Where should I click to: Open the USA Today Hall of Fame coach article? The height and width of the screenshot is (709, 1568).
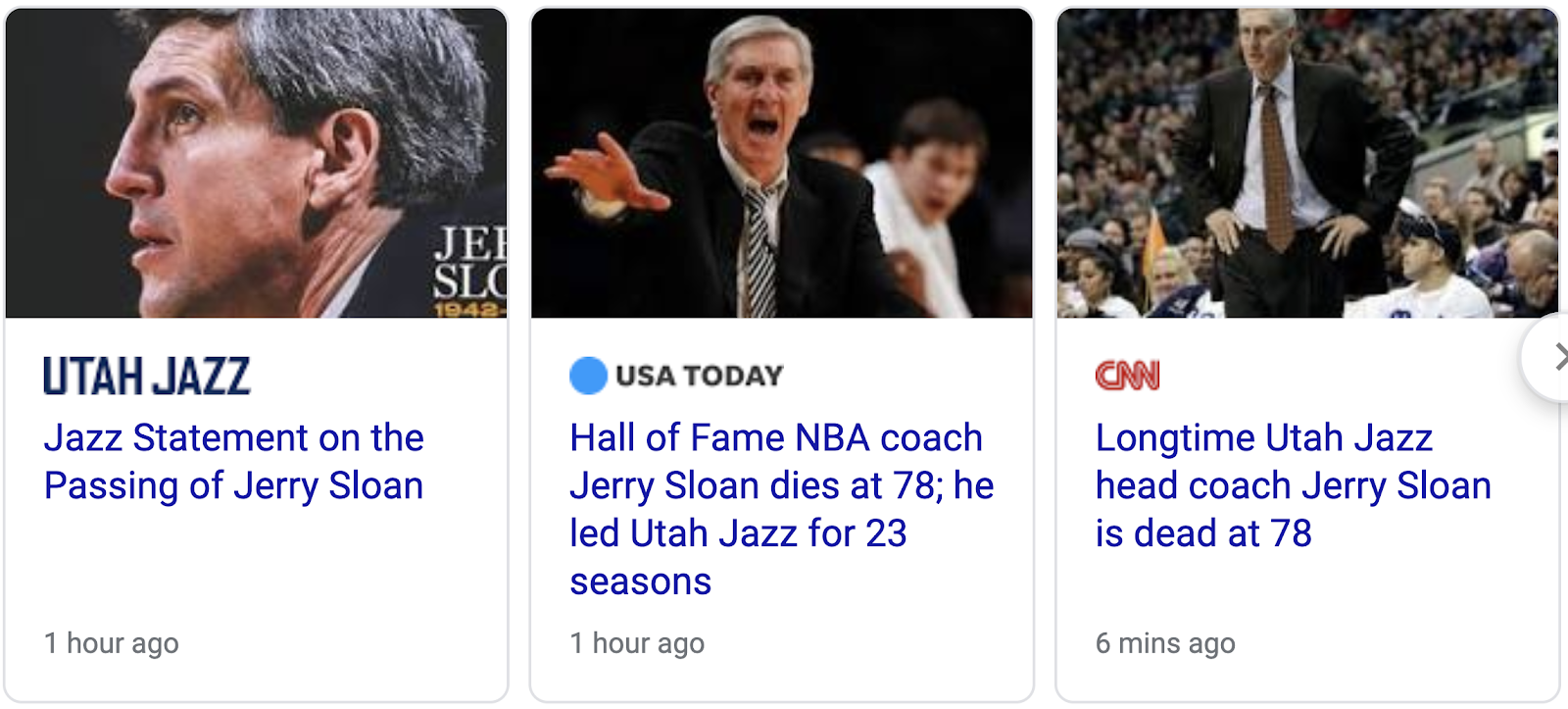[x=780, y=509]
